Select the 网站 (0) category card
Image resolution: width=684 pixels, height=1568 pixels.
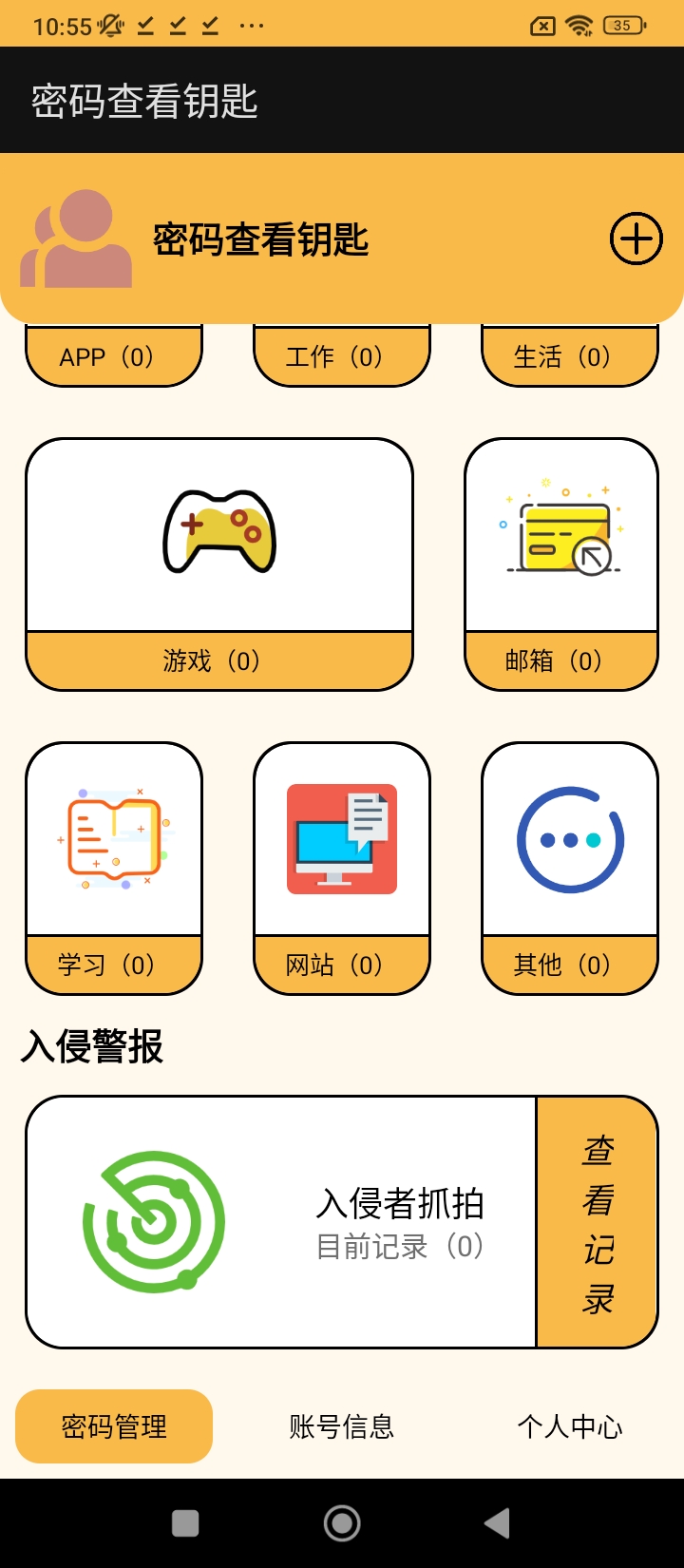point(342,868)
